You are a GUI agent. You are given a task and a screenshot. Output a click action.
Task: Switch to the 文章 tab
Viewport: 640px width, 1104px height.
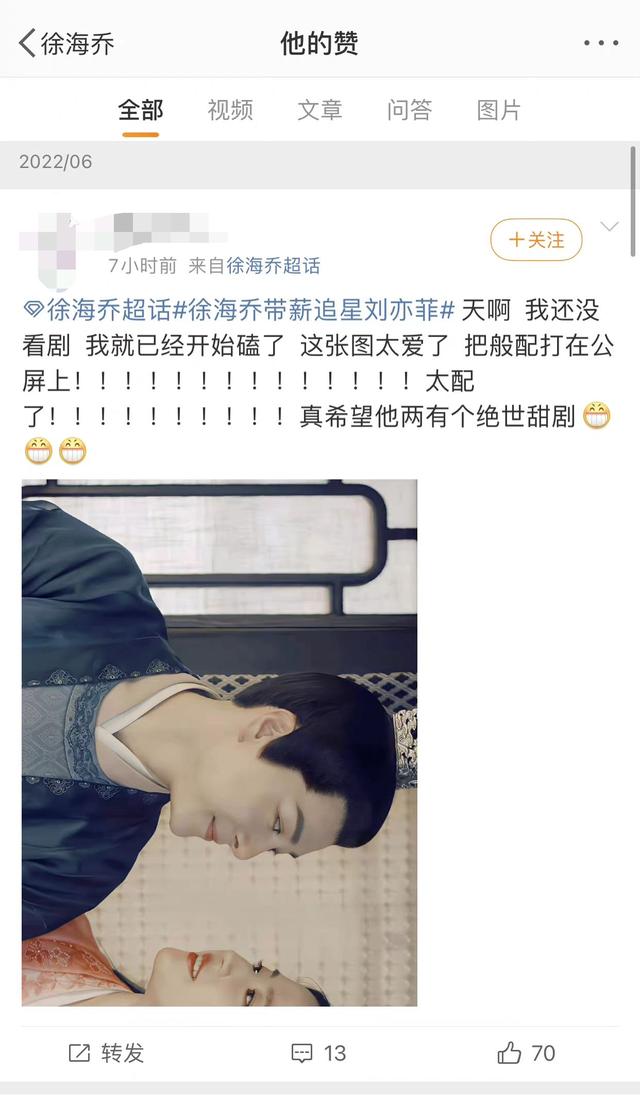click(x=320, y=110)
